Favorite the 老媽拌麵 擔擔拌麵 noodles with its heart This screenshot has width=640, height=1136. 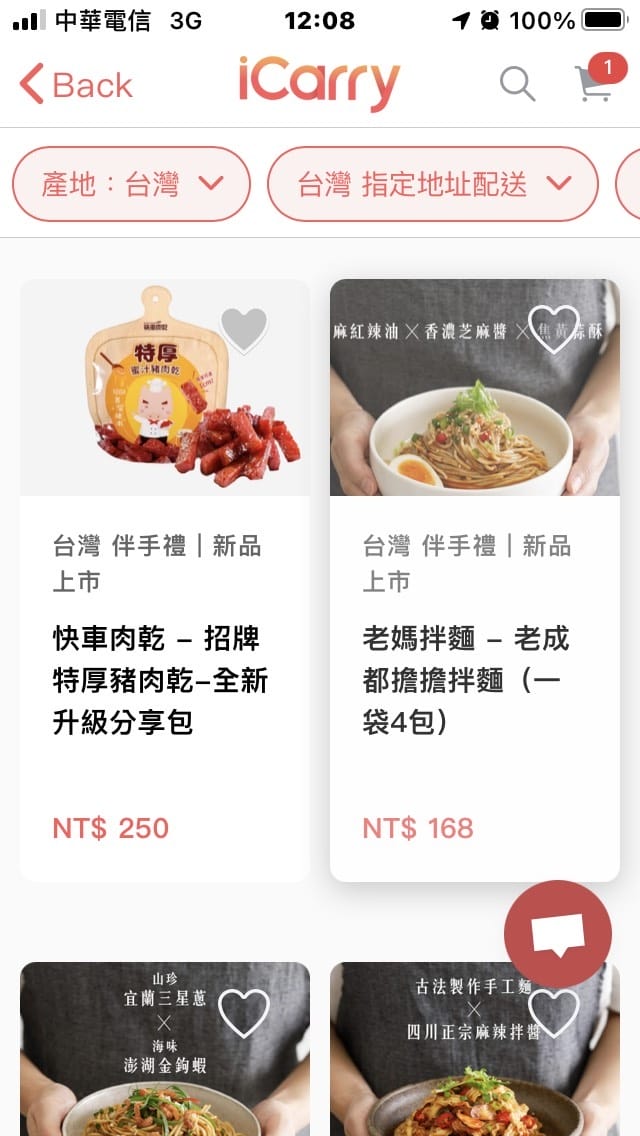tap(553, 329)
